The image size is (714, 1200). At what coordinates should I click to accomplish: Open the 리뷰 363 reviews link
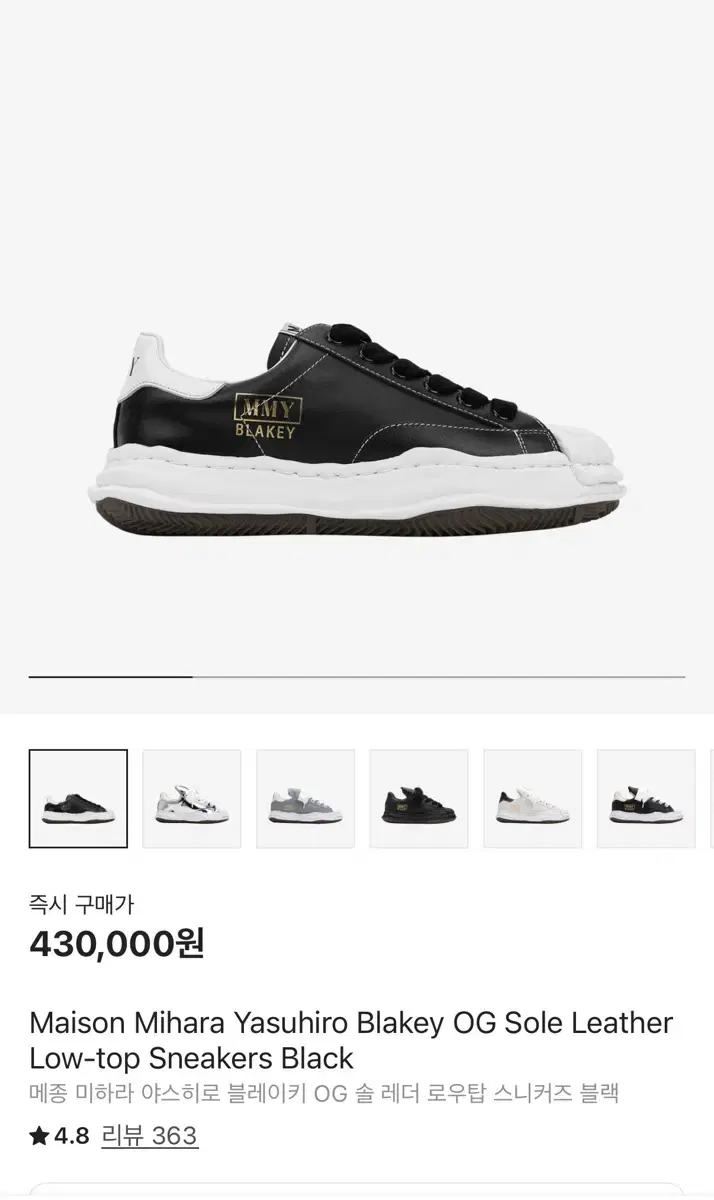tap(150, 1136)
